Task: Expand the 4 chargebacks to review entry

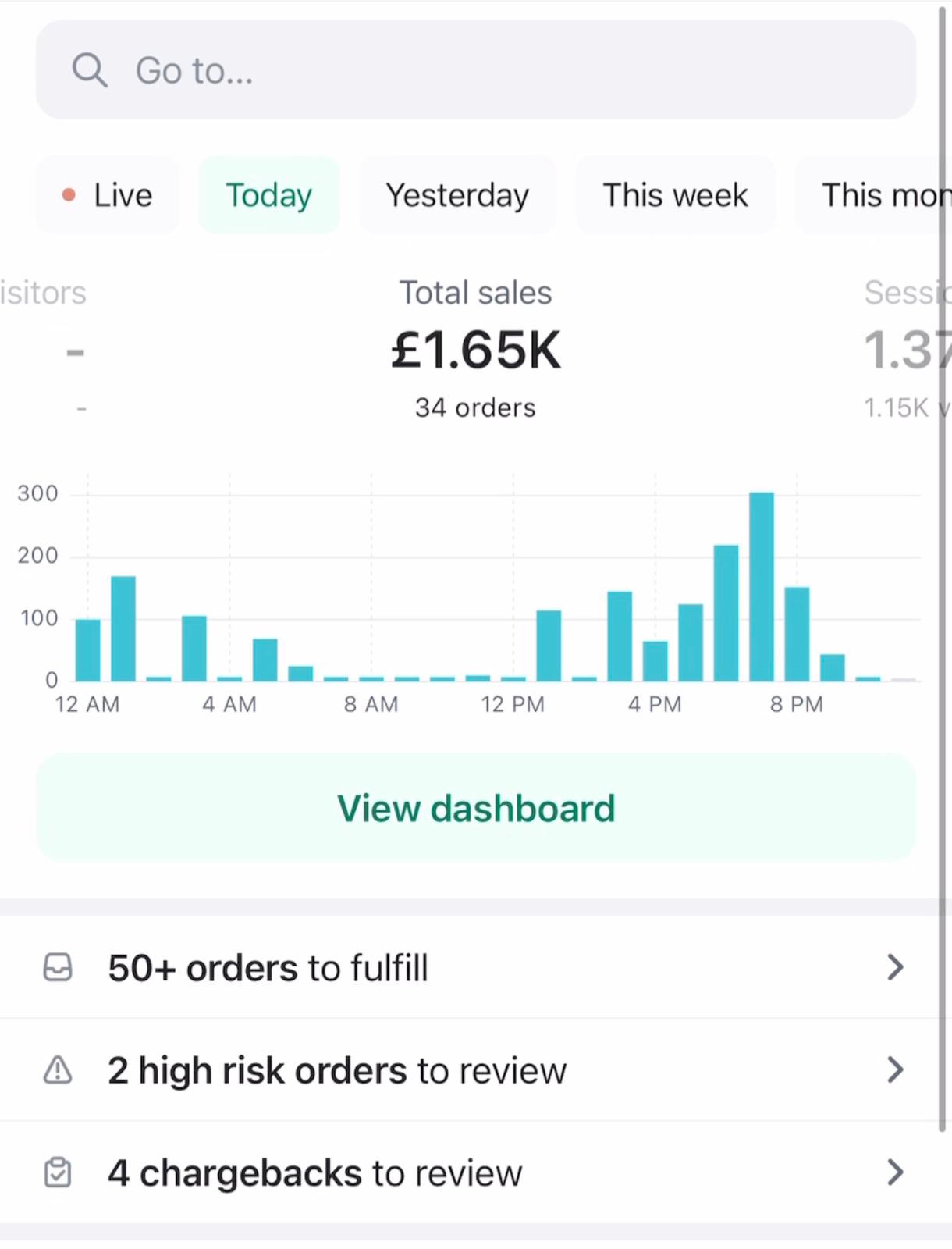Action: coord(315,1172)
